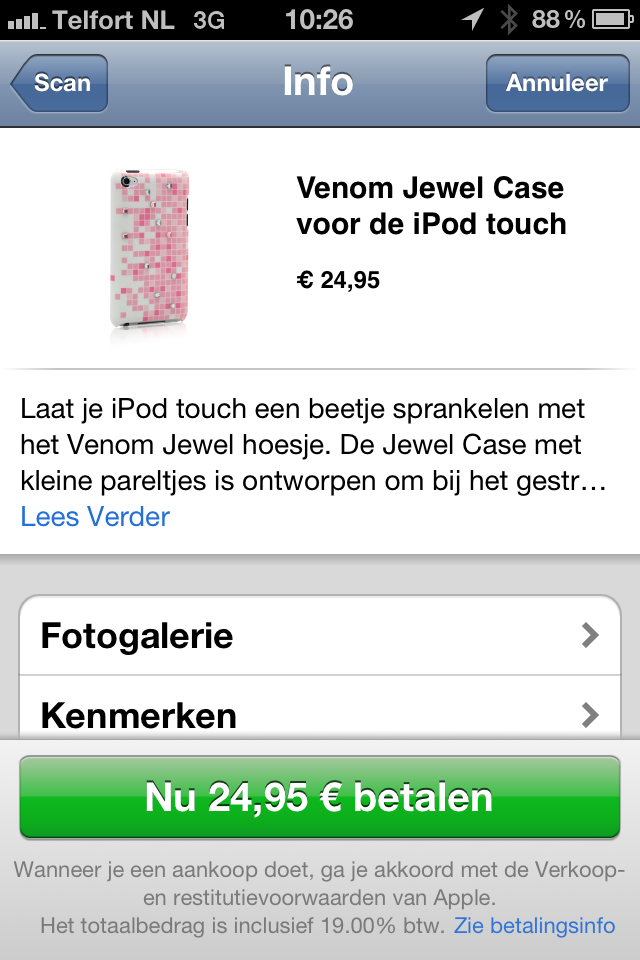Tap the Annuleer button

pyautogui.click(x=556, y=83)
